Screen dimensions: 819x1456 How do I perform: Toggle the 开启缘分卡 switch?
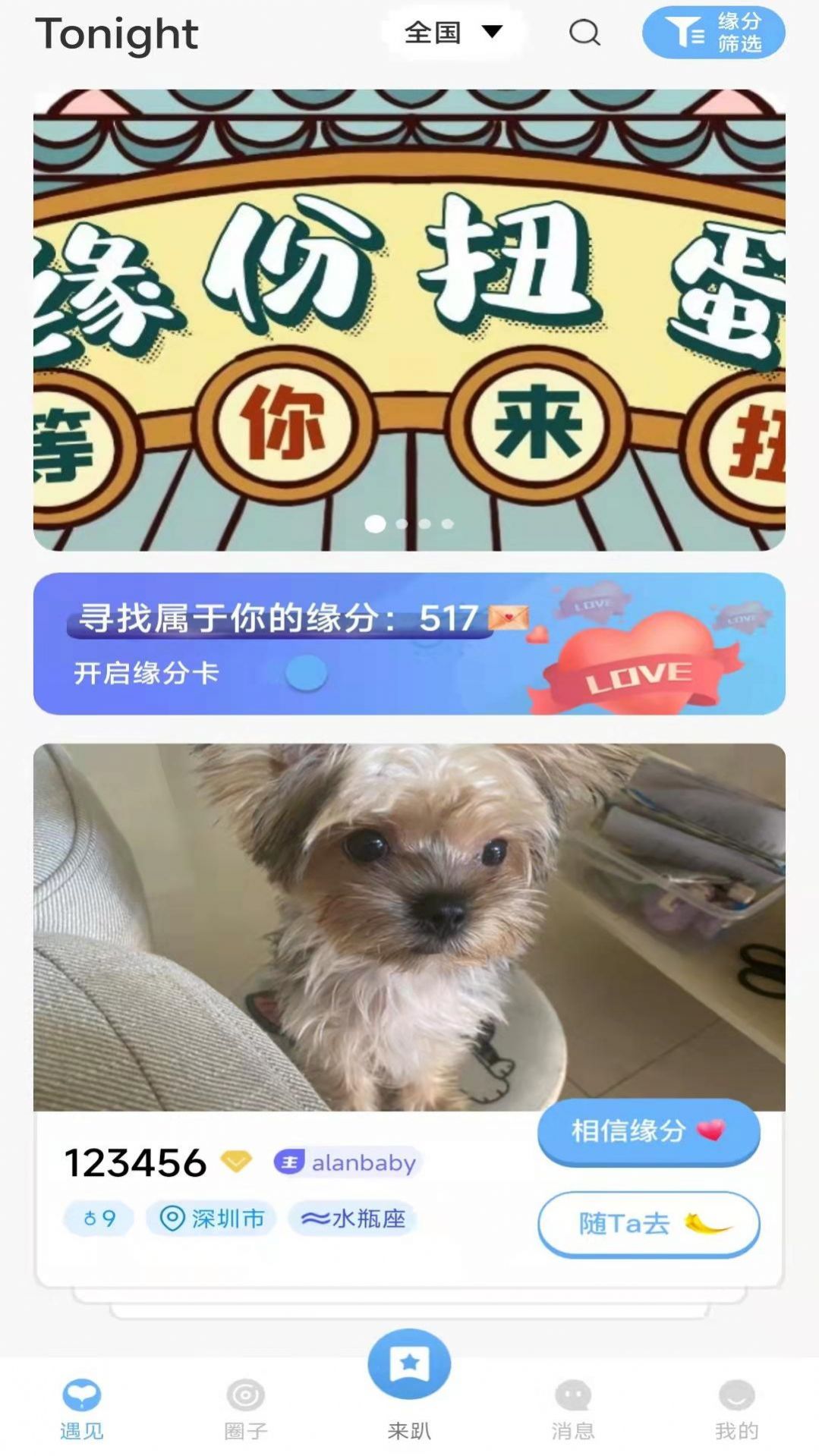pyautogui.click(x=306, y=674)
